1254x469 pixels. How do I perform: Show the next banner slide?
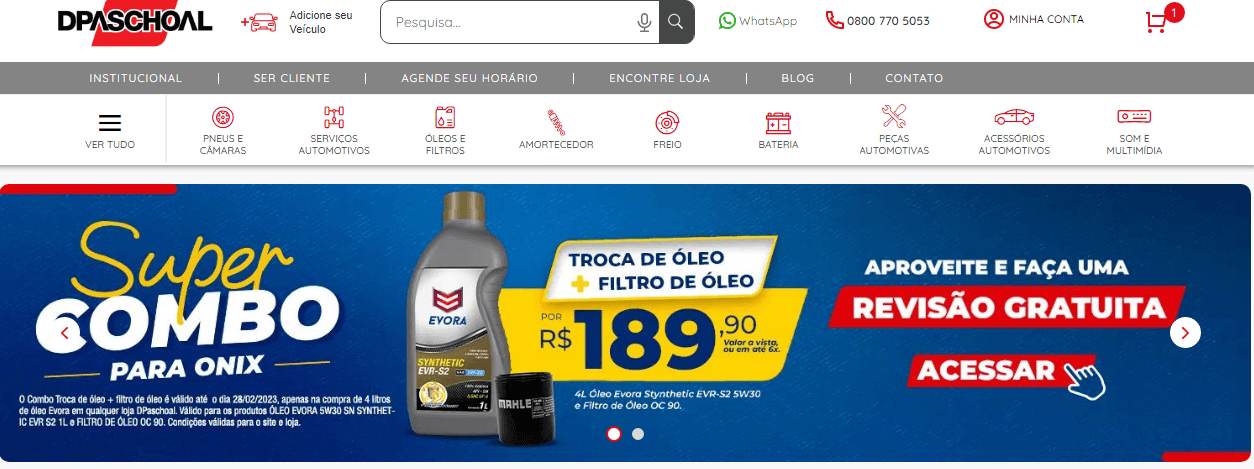(x=1185, y=332)
